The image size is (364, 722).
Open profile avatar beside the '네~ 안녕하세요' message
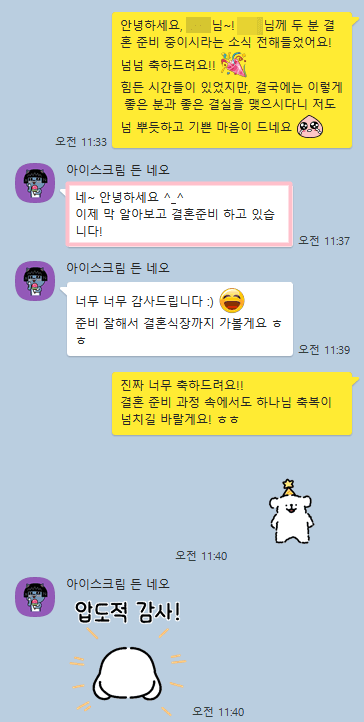click(35, 182)
